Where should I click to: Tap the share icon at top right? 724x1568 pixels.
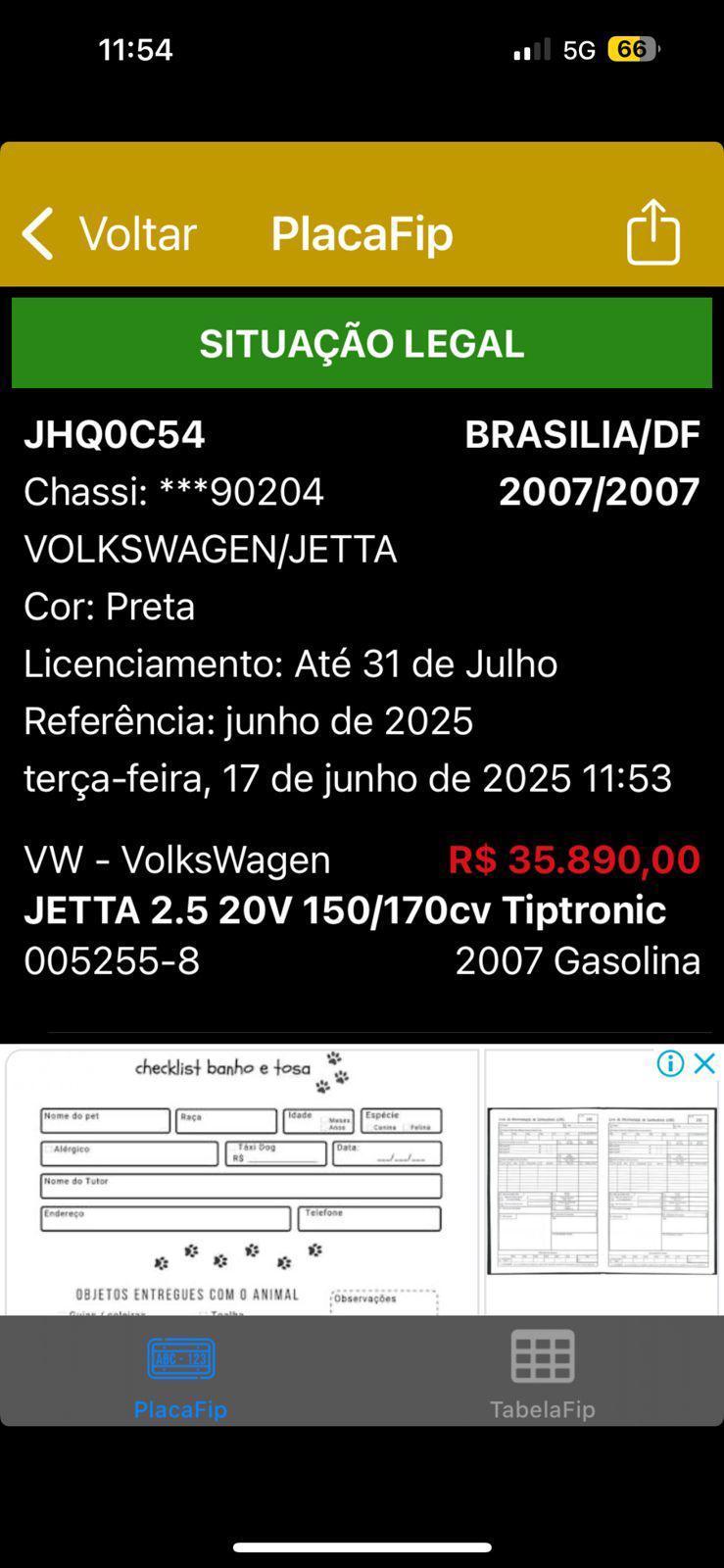(x=652, y=232)
